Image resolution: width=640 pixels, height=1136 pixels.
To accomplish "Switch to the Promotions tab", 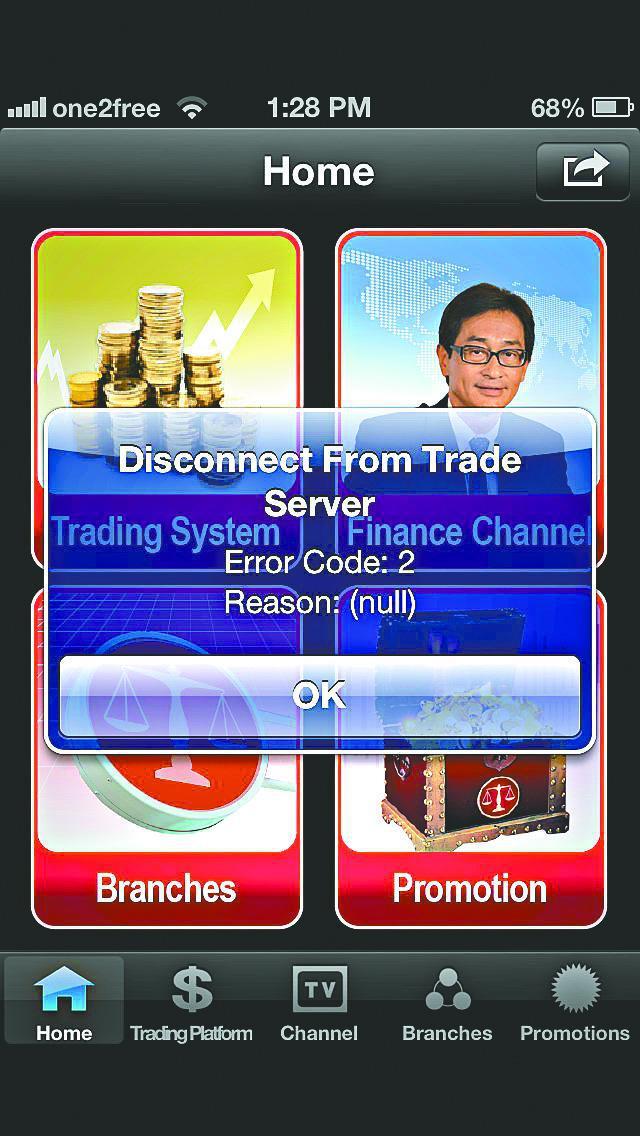I will [575, 1002].
